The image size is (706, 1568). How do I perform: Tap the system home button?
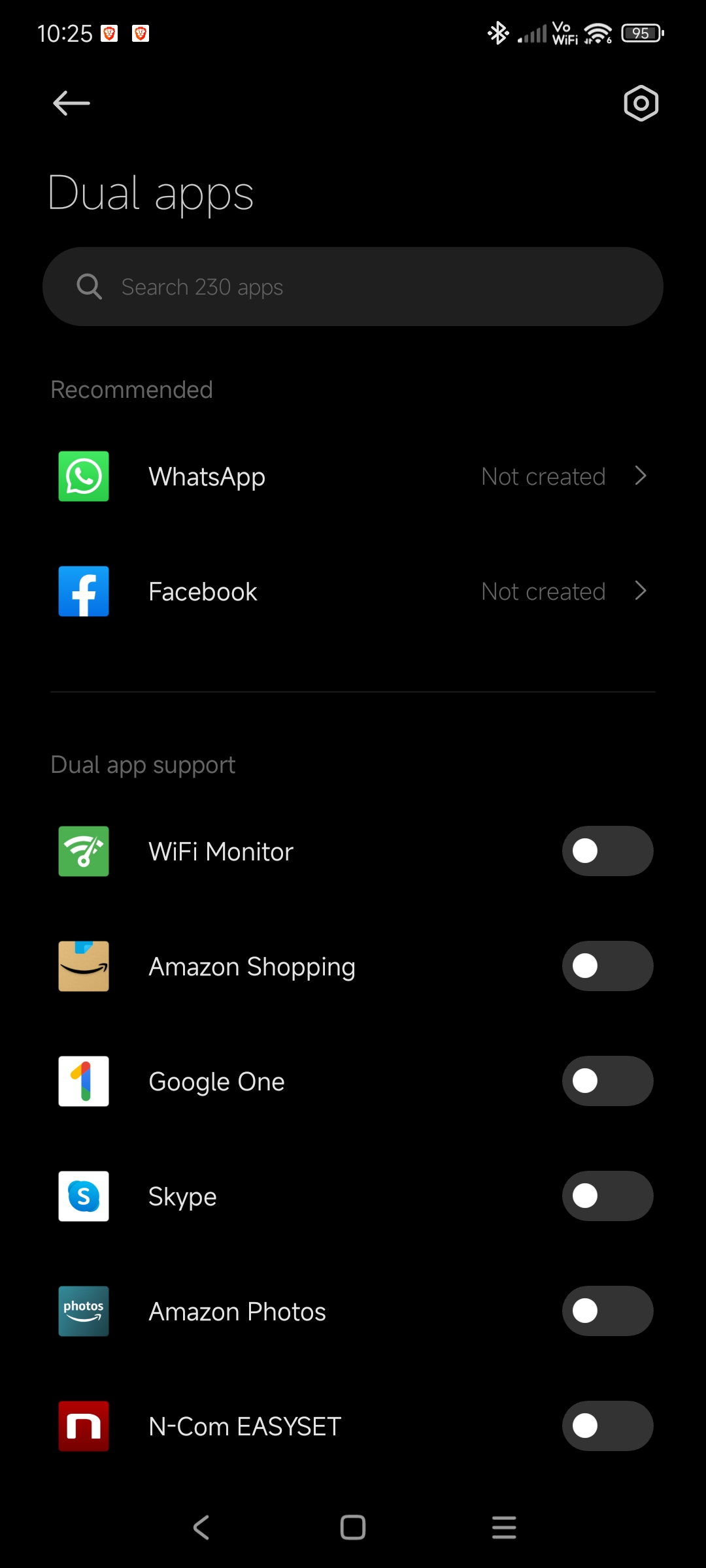(353, 1527)
